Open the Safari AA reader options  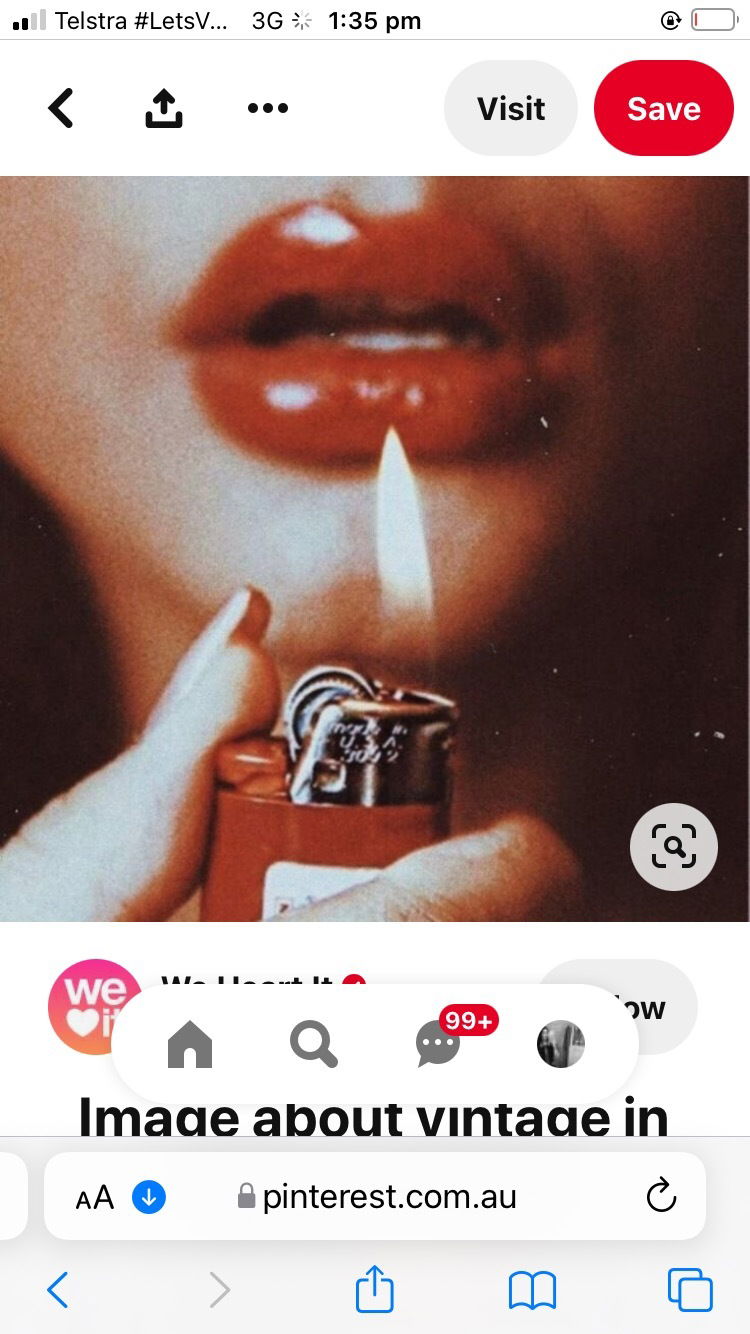(x=95, y=1197)
